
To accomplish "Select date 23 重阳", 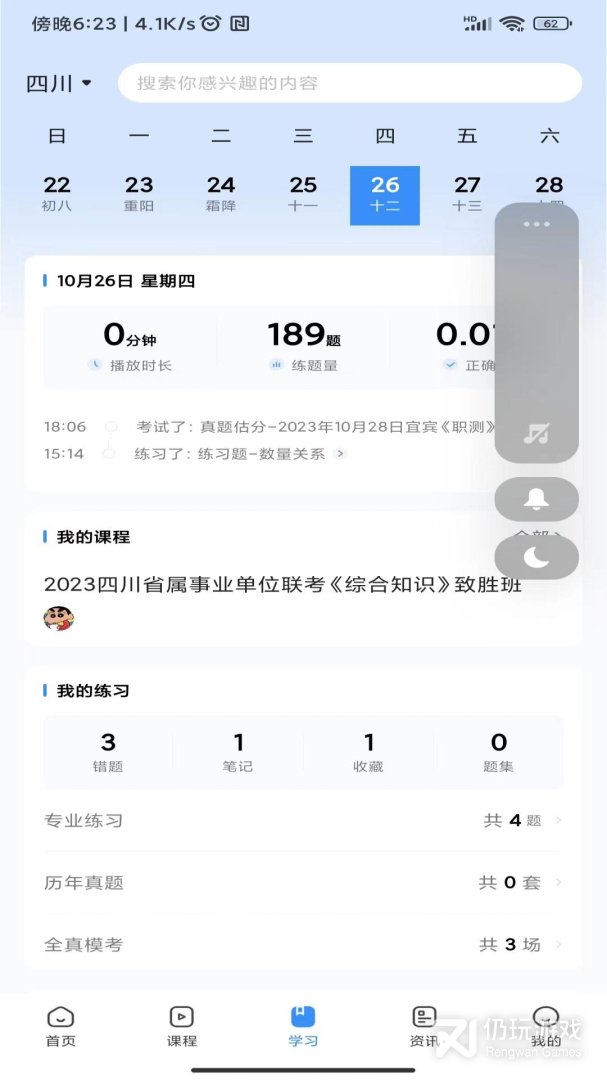I will click(x=139, y=194).
